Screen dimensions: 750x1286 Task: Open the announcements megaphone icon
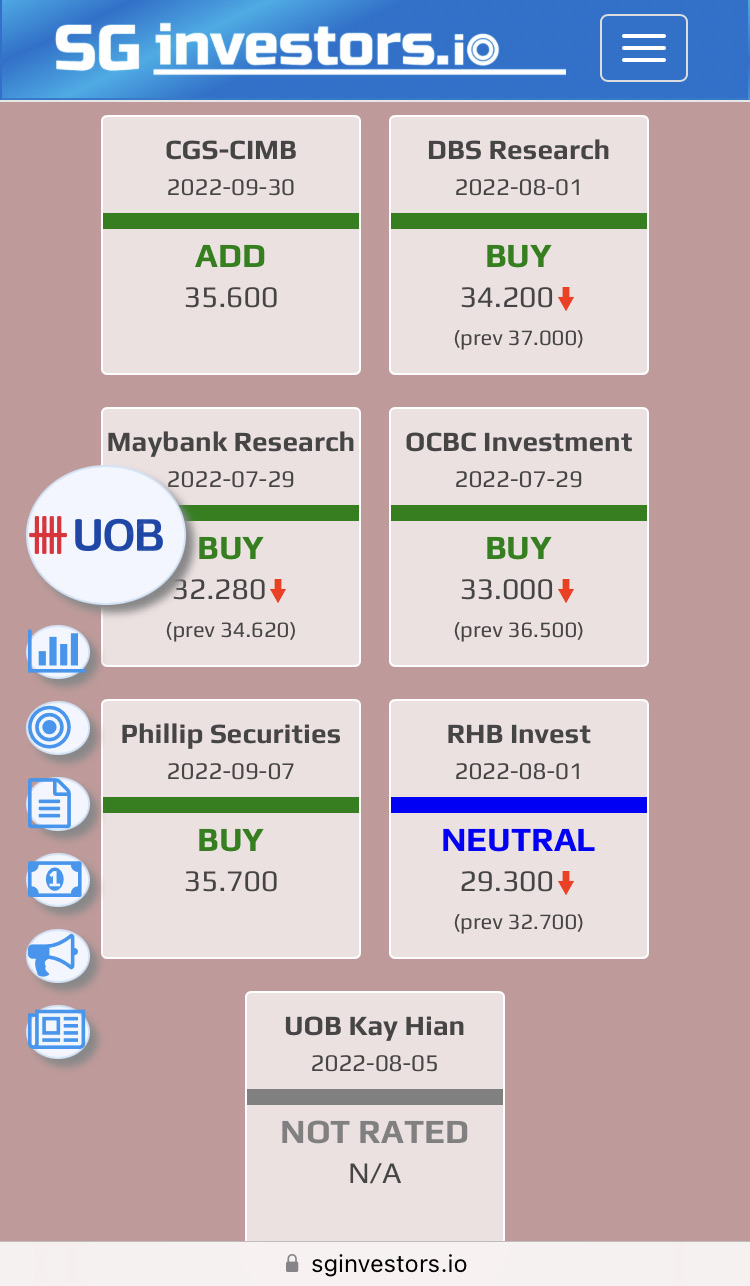pos(58,956)
